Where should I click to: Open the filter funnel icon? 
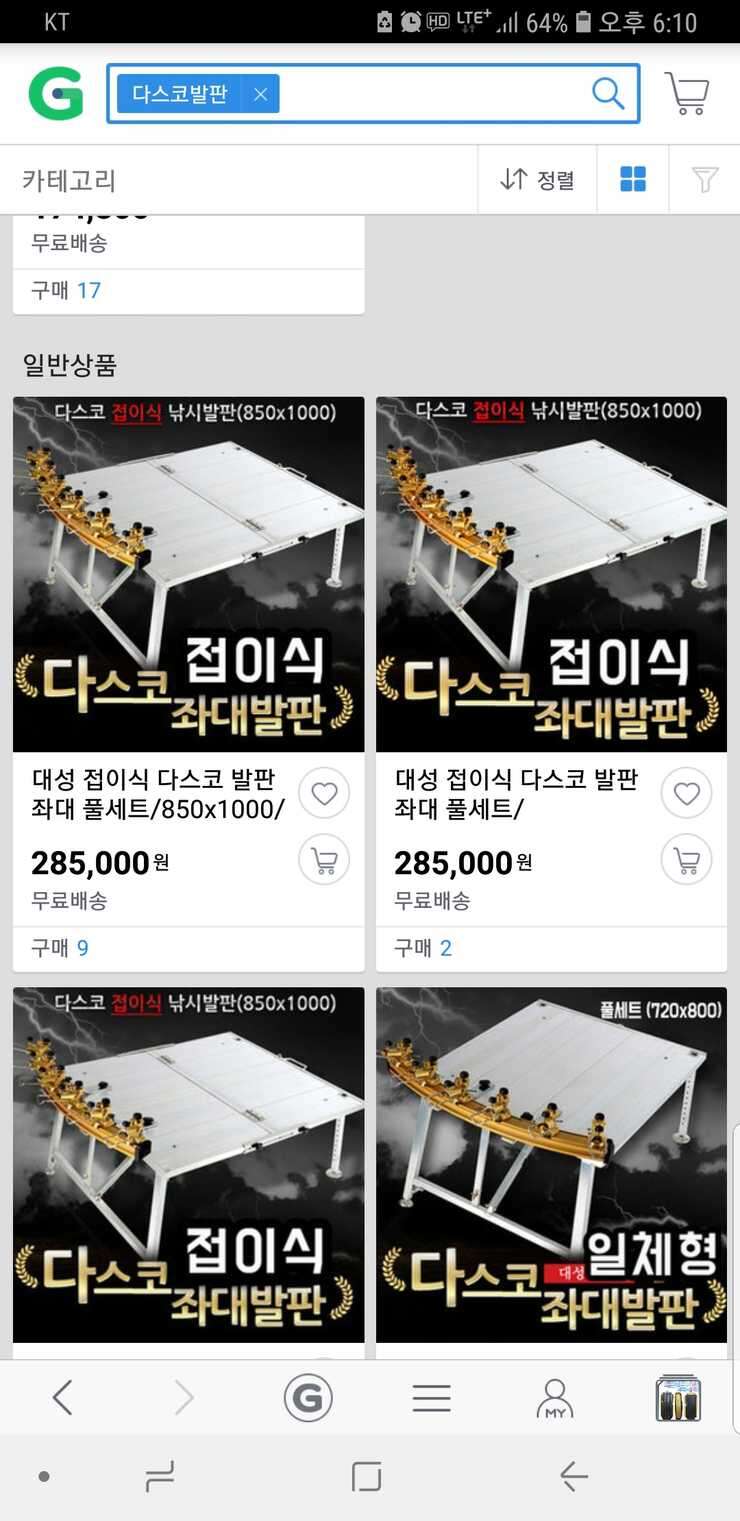705,180
